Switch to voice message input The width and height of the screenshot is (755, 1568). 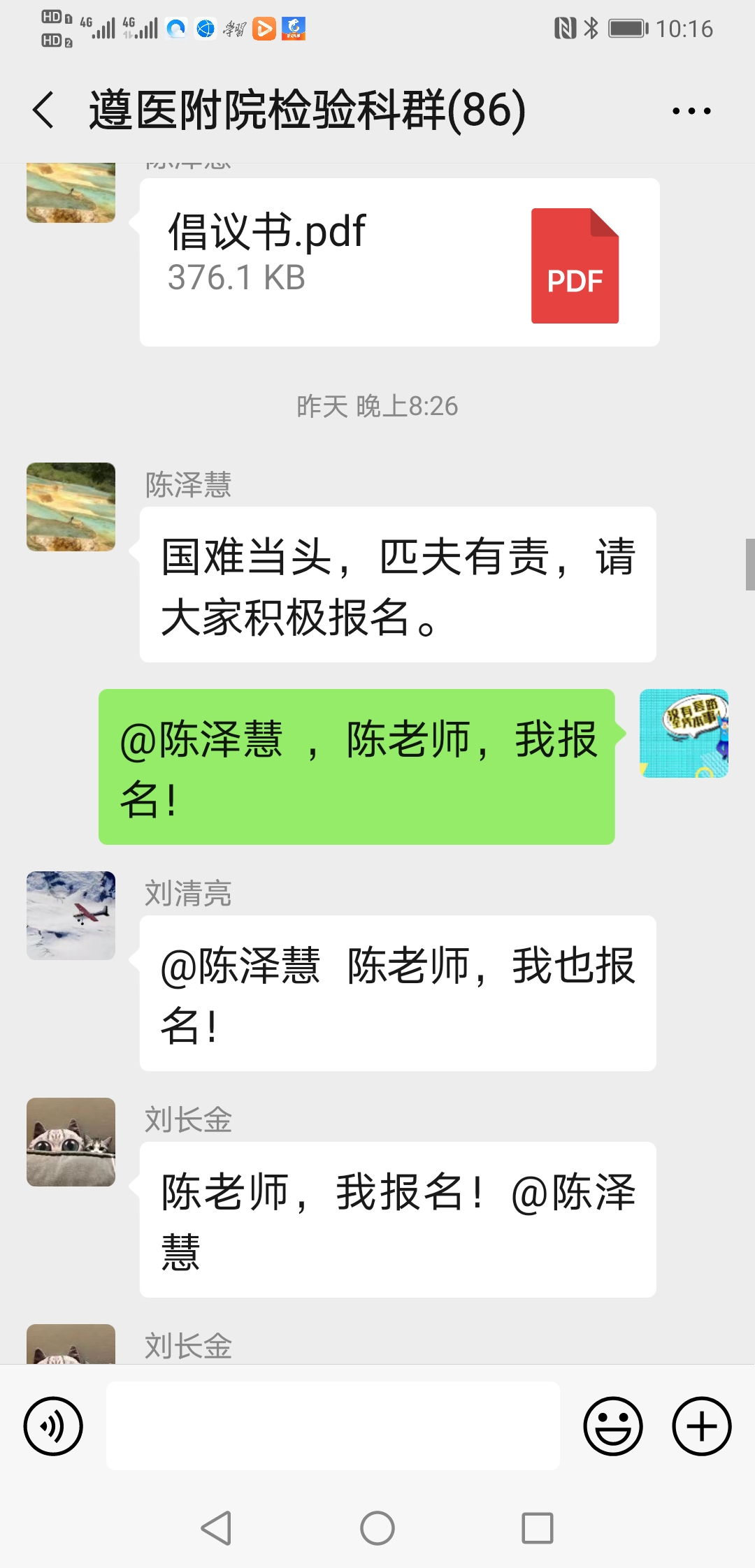pos(53,1426)
